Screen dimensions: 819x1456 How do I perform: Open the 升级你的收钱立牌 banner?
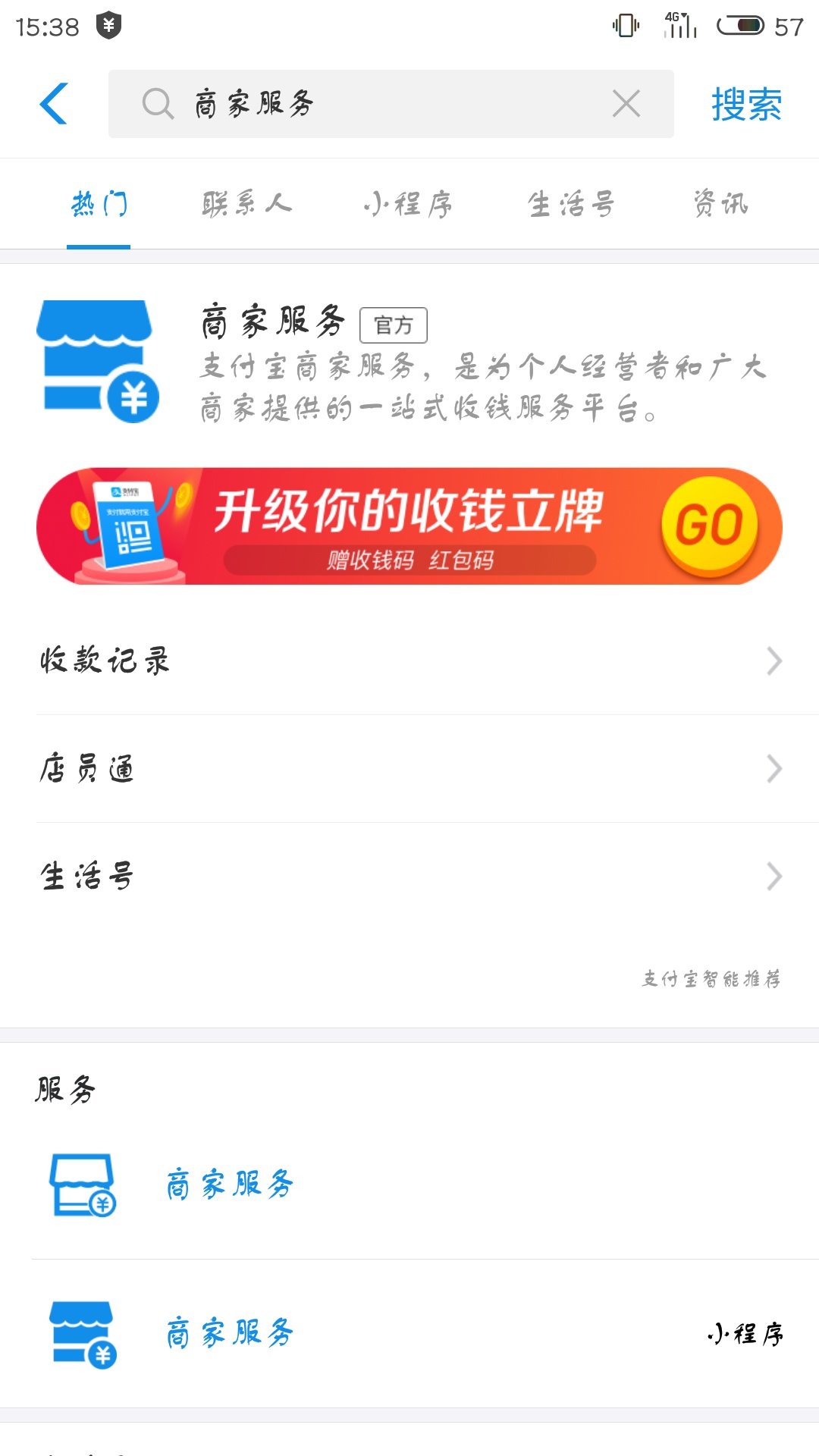click(409, 526)
